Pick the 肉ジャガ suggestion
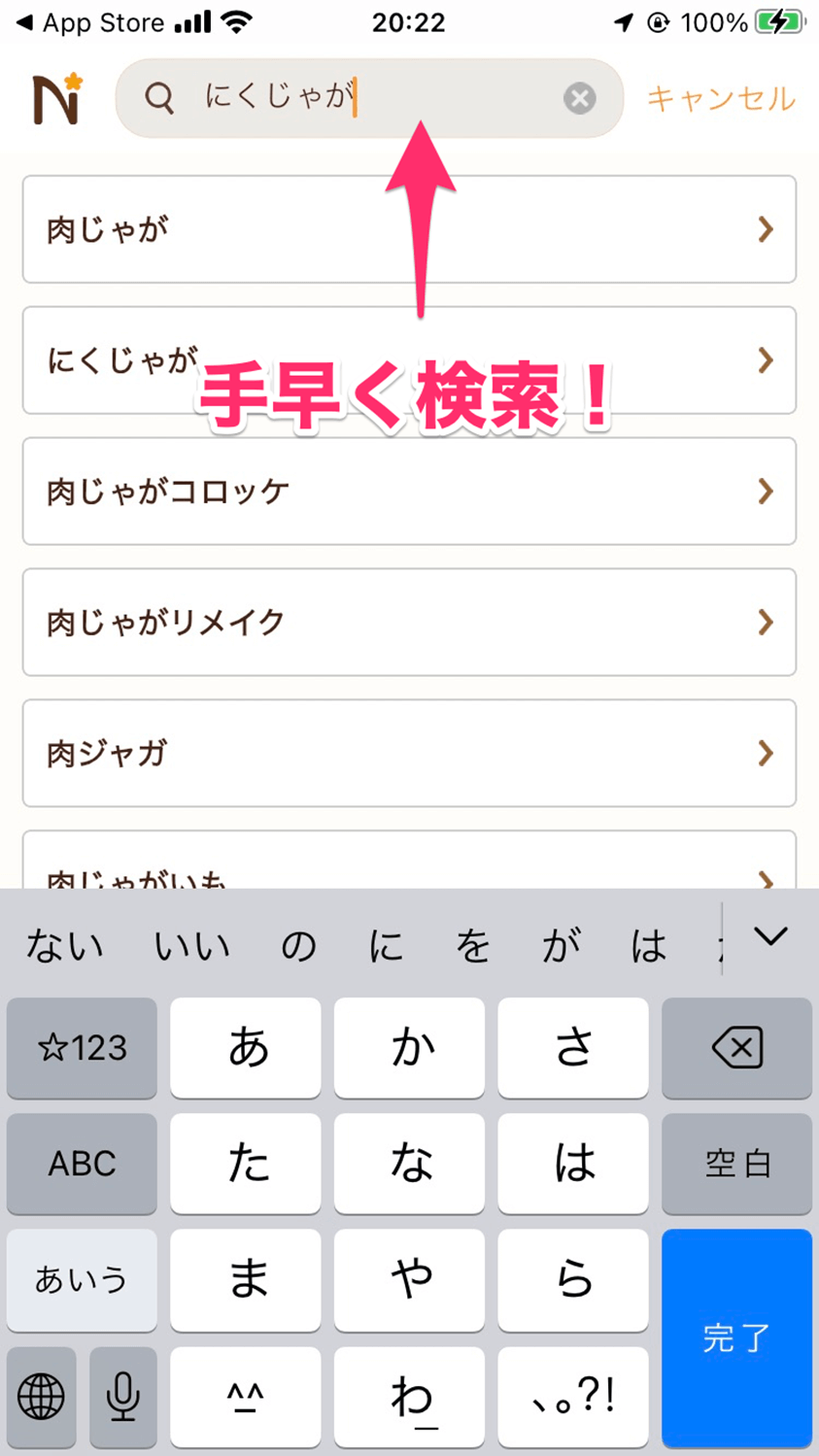Viewport: 819px width, 1456px height. [x=409, y=753]
